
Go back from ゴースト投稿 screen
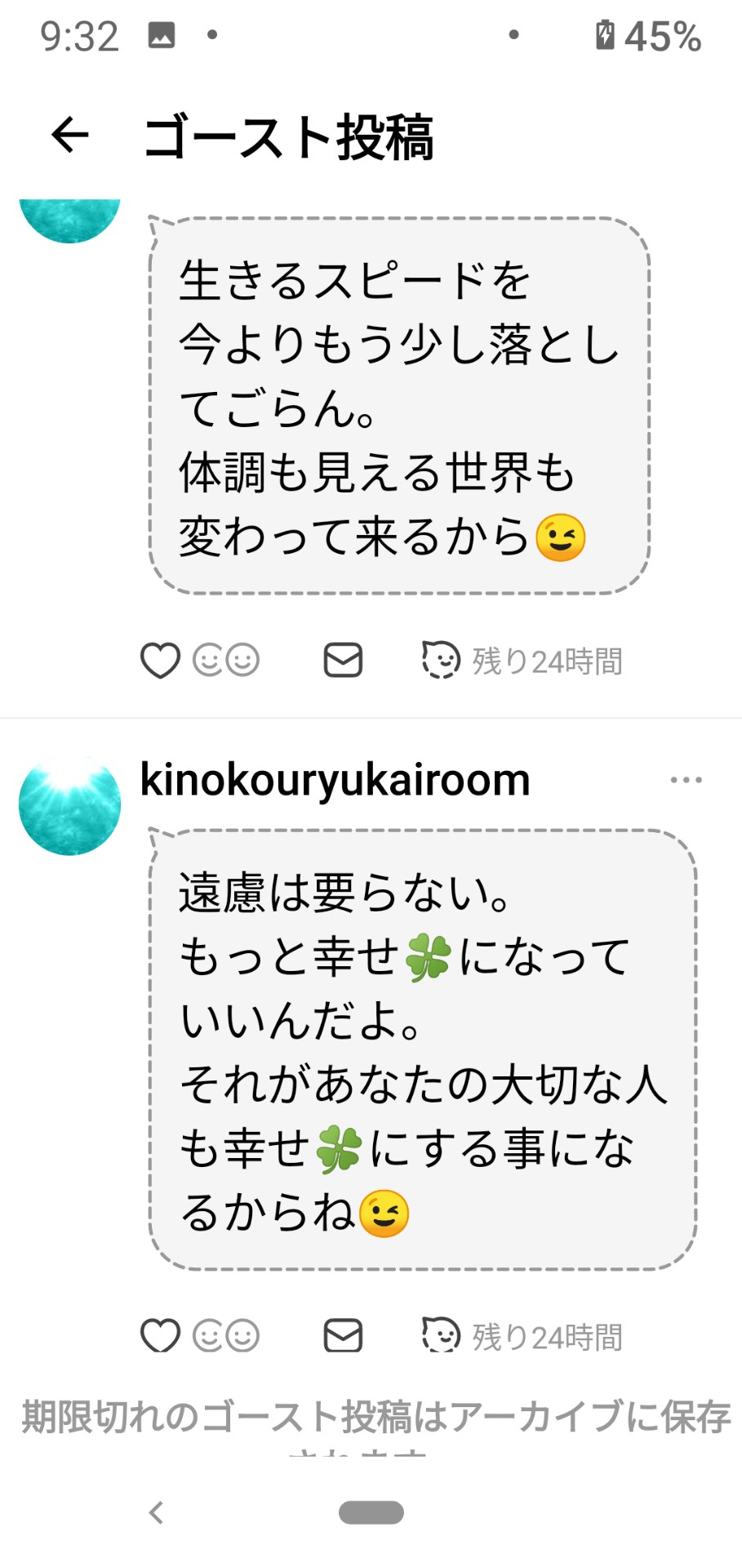click(70, 136)
